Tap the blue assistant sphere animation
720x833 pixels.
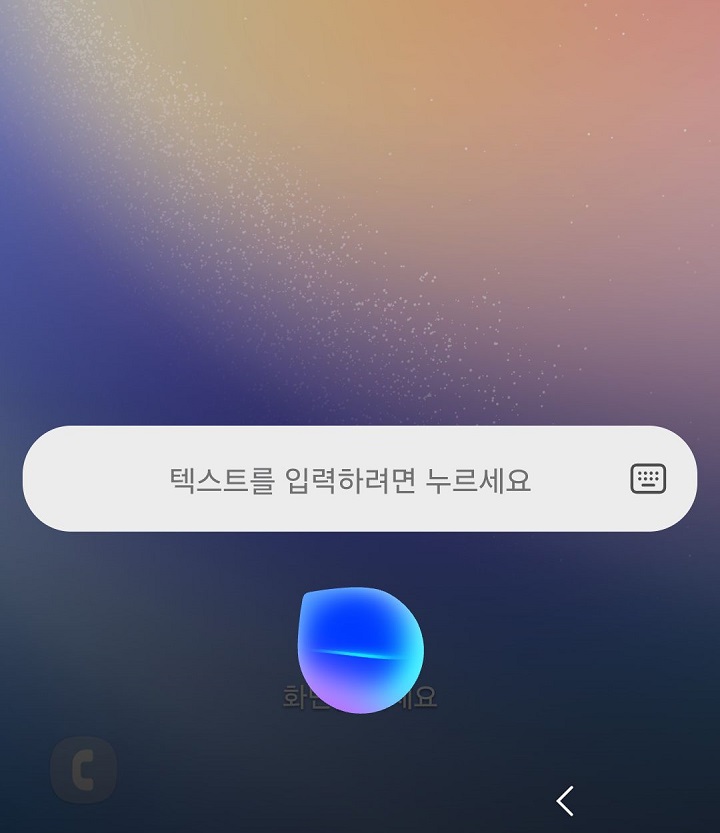click(360, 650)
